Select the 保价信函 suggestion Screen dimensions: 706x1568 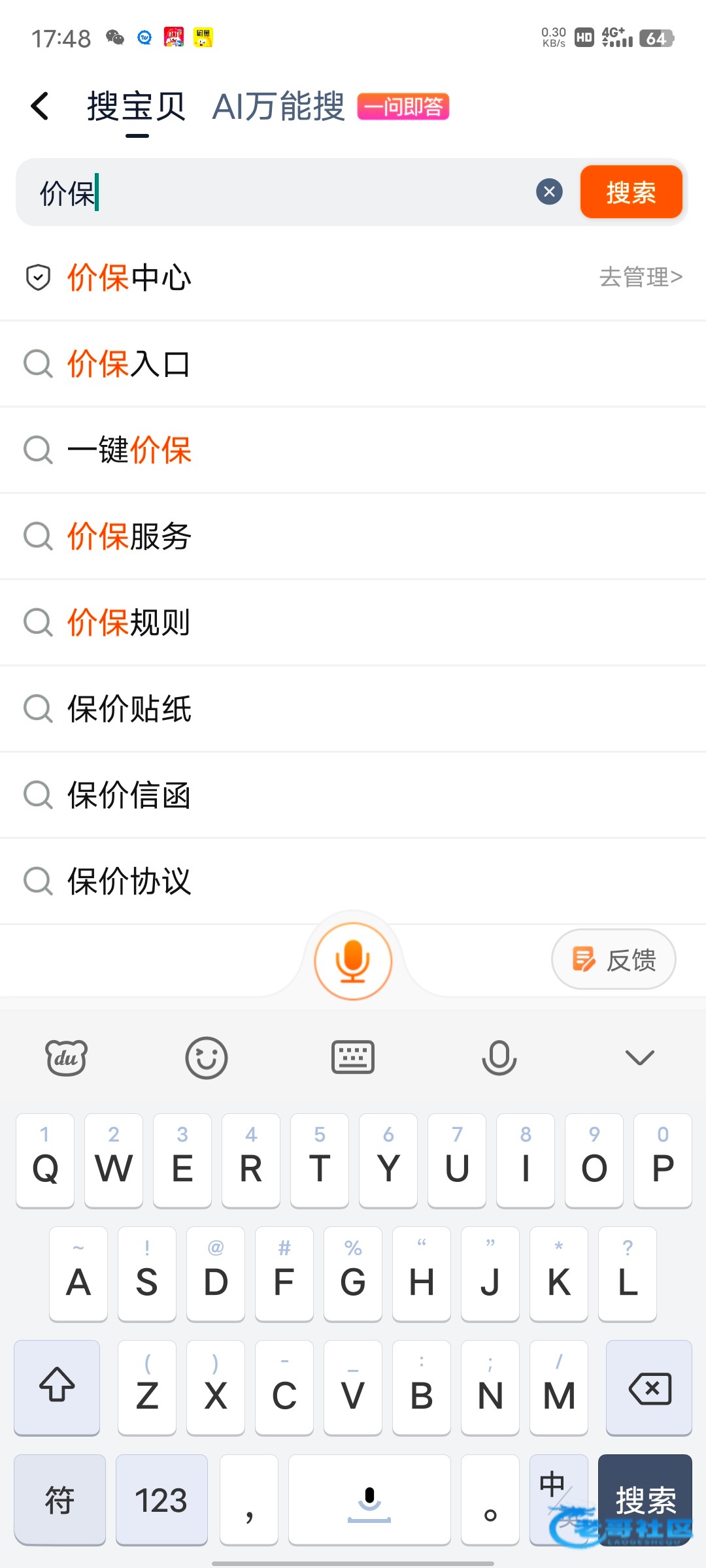click(129, 795)
